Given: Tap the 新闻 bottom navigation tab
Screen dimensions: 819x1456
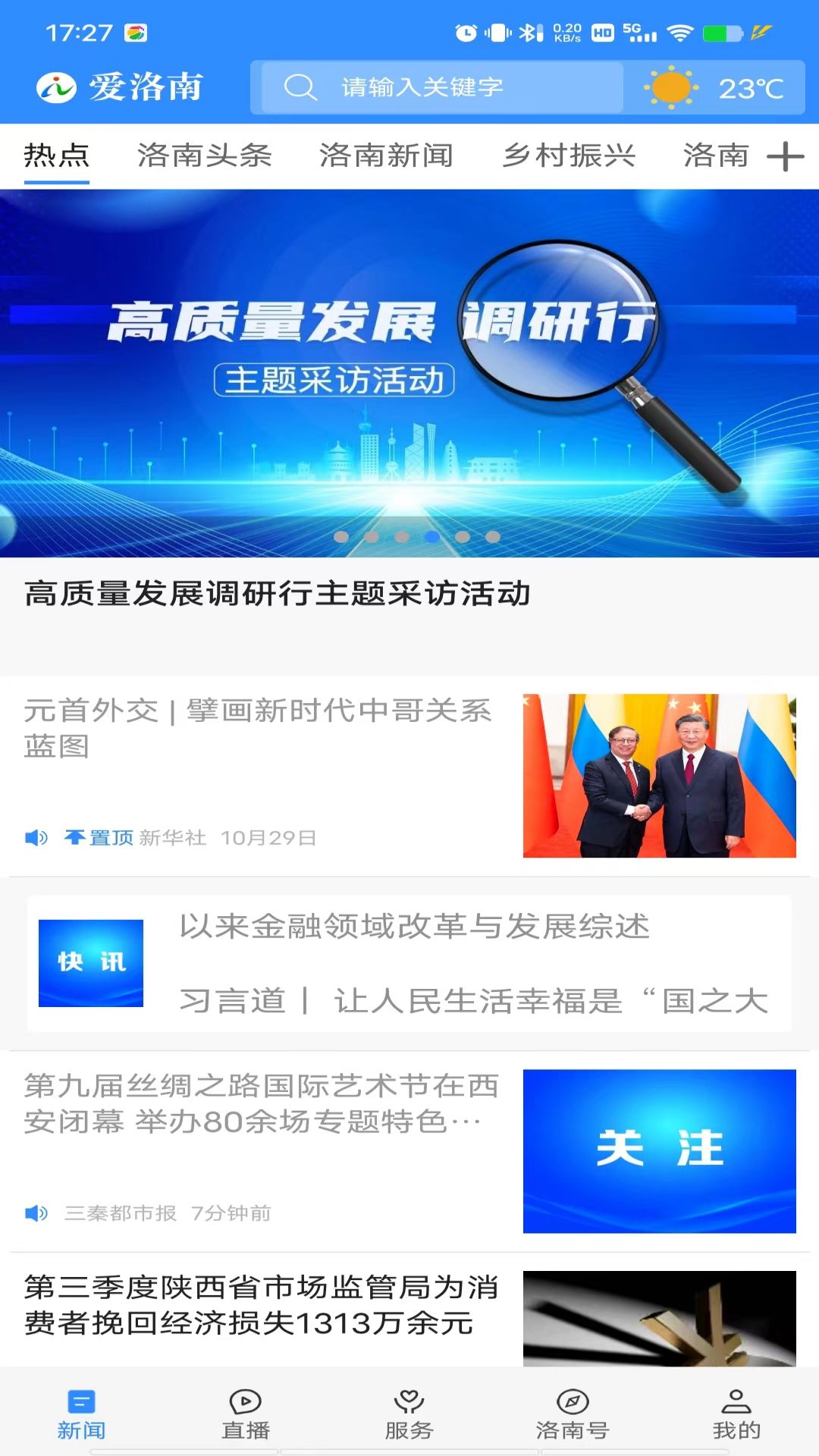Looking at the screenshot, I should point(81,1414).
